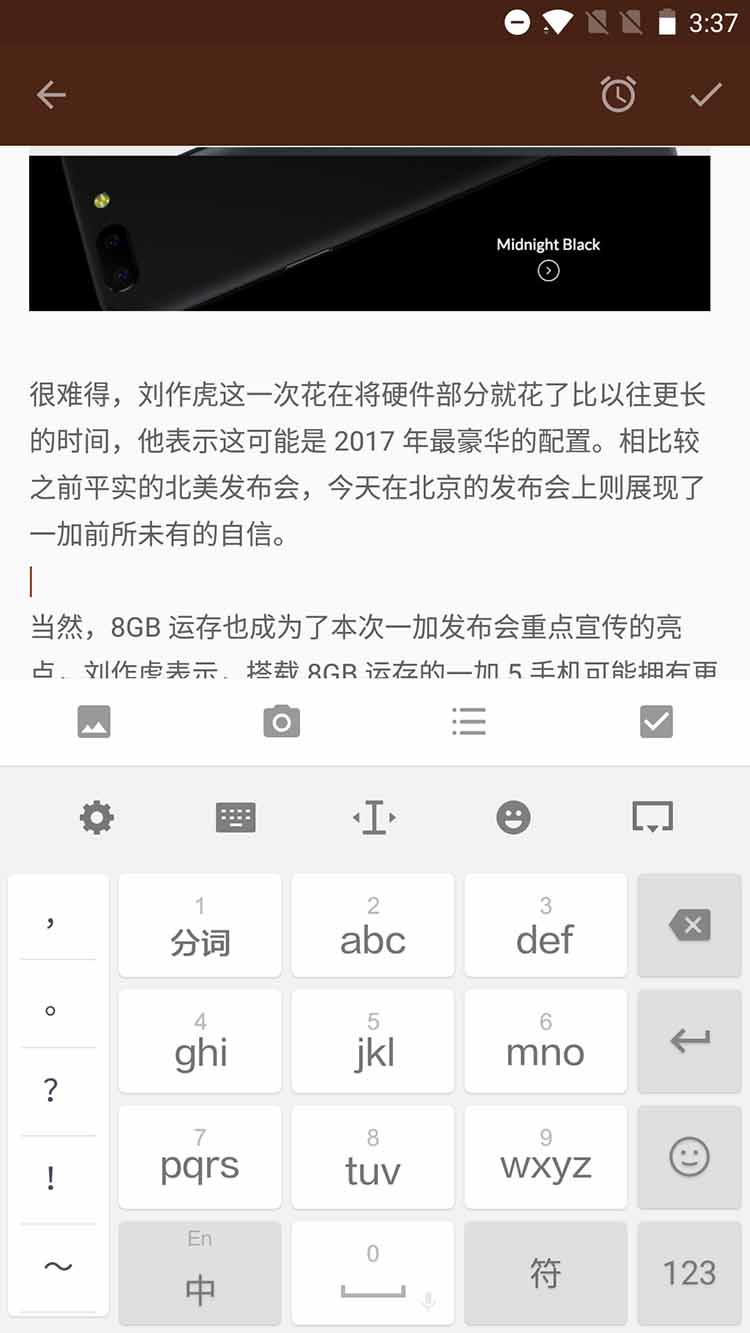Viewport: 750px width, 1333px height.
Task: Tap the space key
Action: coord(372,1273)
